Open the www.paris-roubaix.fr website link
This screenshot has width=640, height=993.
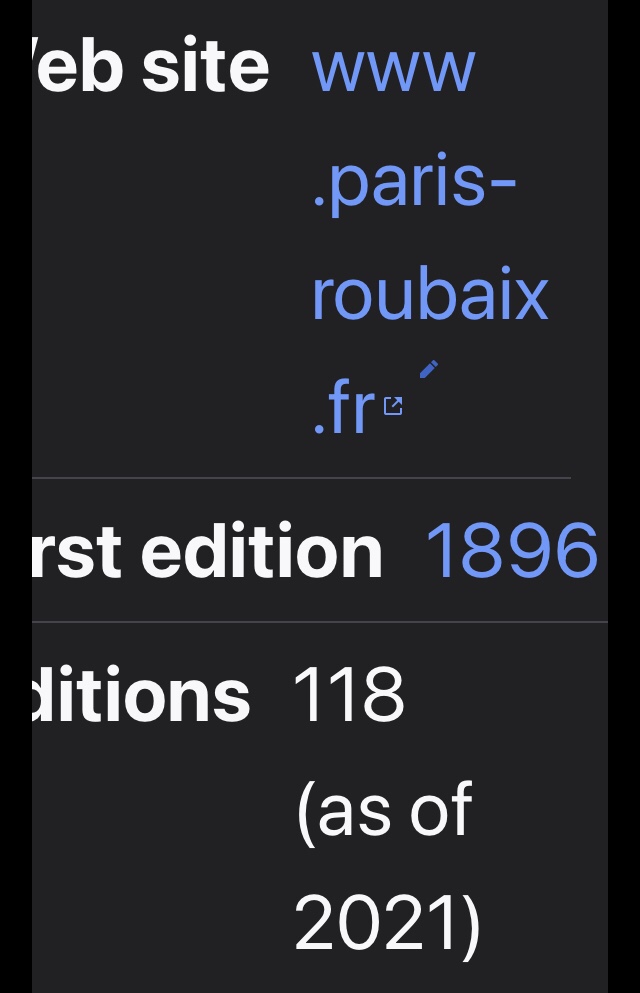429,295
